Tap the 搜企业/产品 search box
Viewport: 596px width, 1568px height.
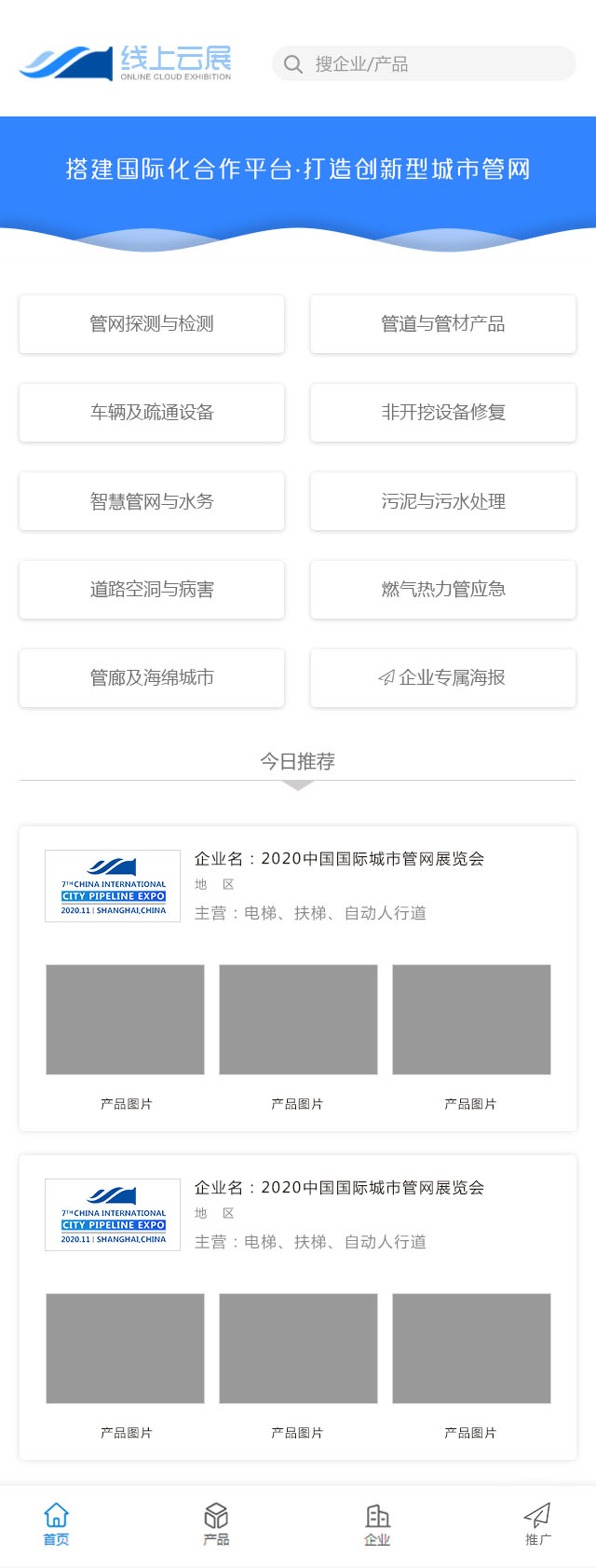[424, 63]
